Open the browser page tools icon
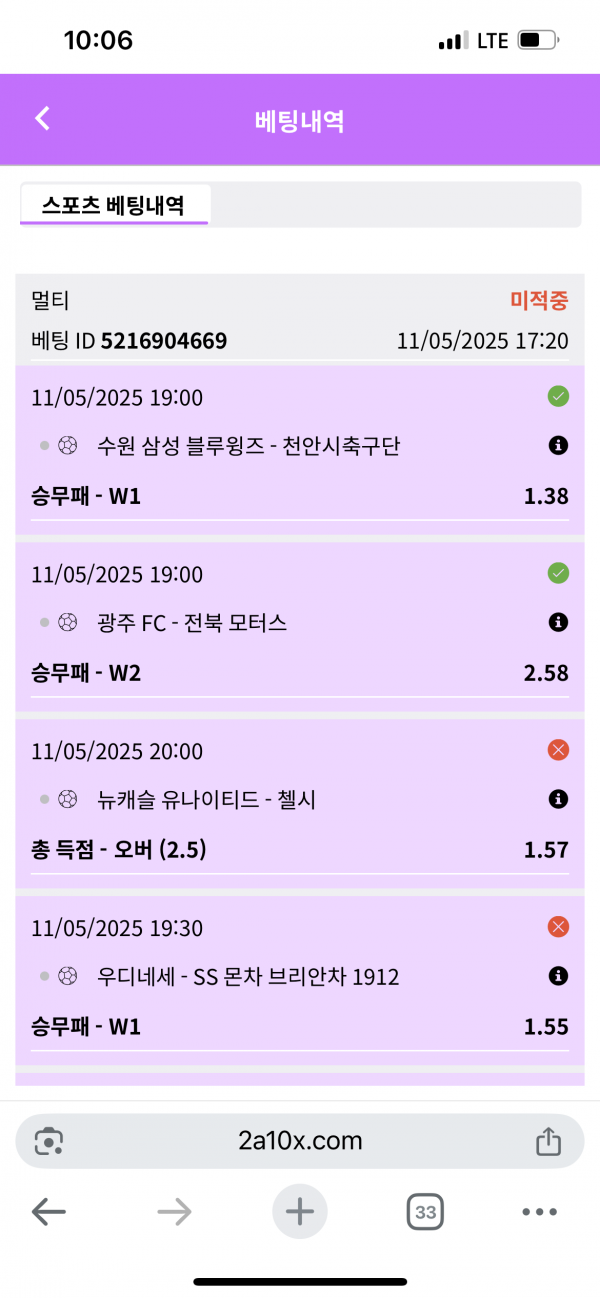The image size is (600, 1298). [x=49, y=1141]
